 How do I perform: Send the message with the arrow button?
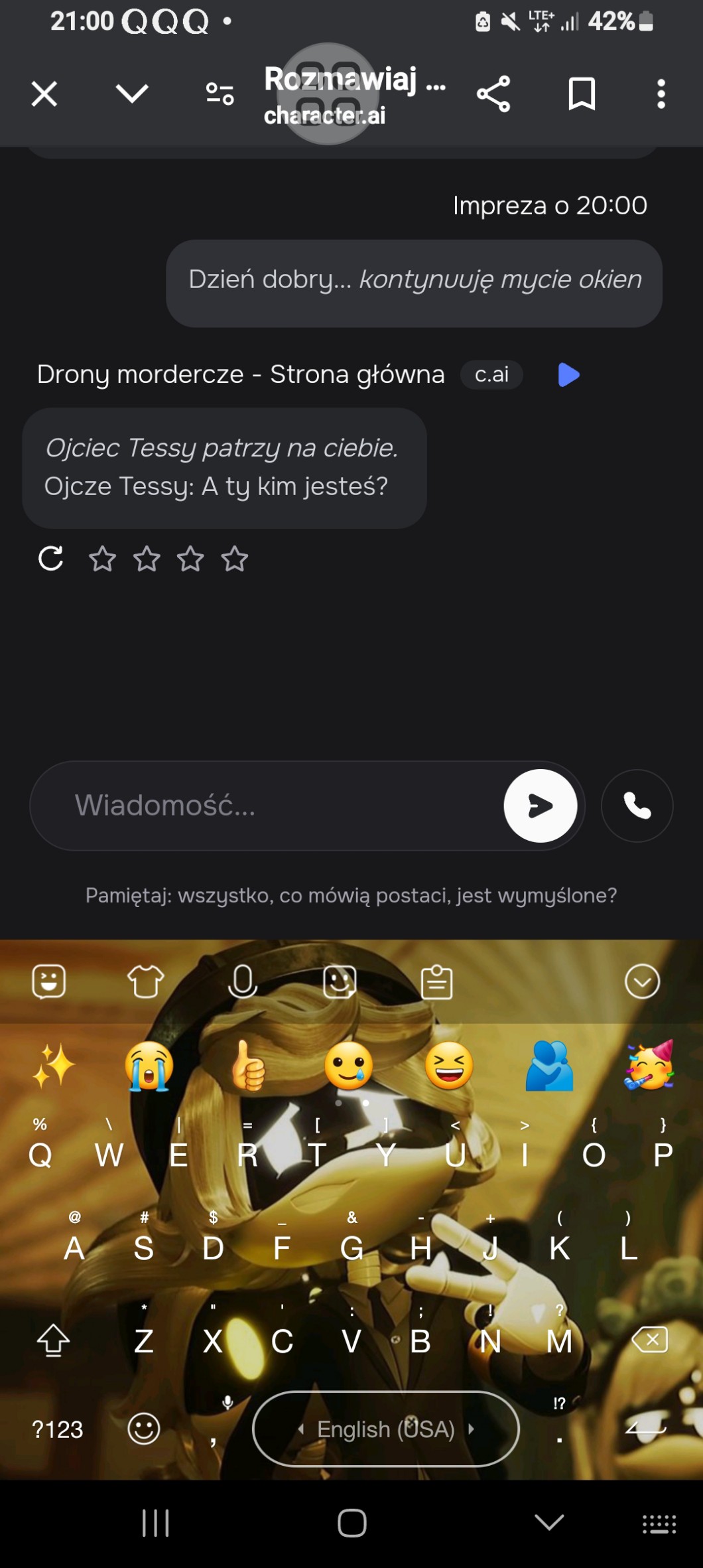(540, 806)
